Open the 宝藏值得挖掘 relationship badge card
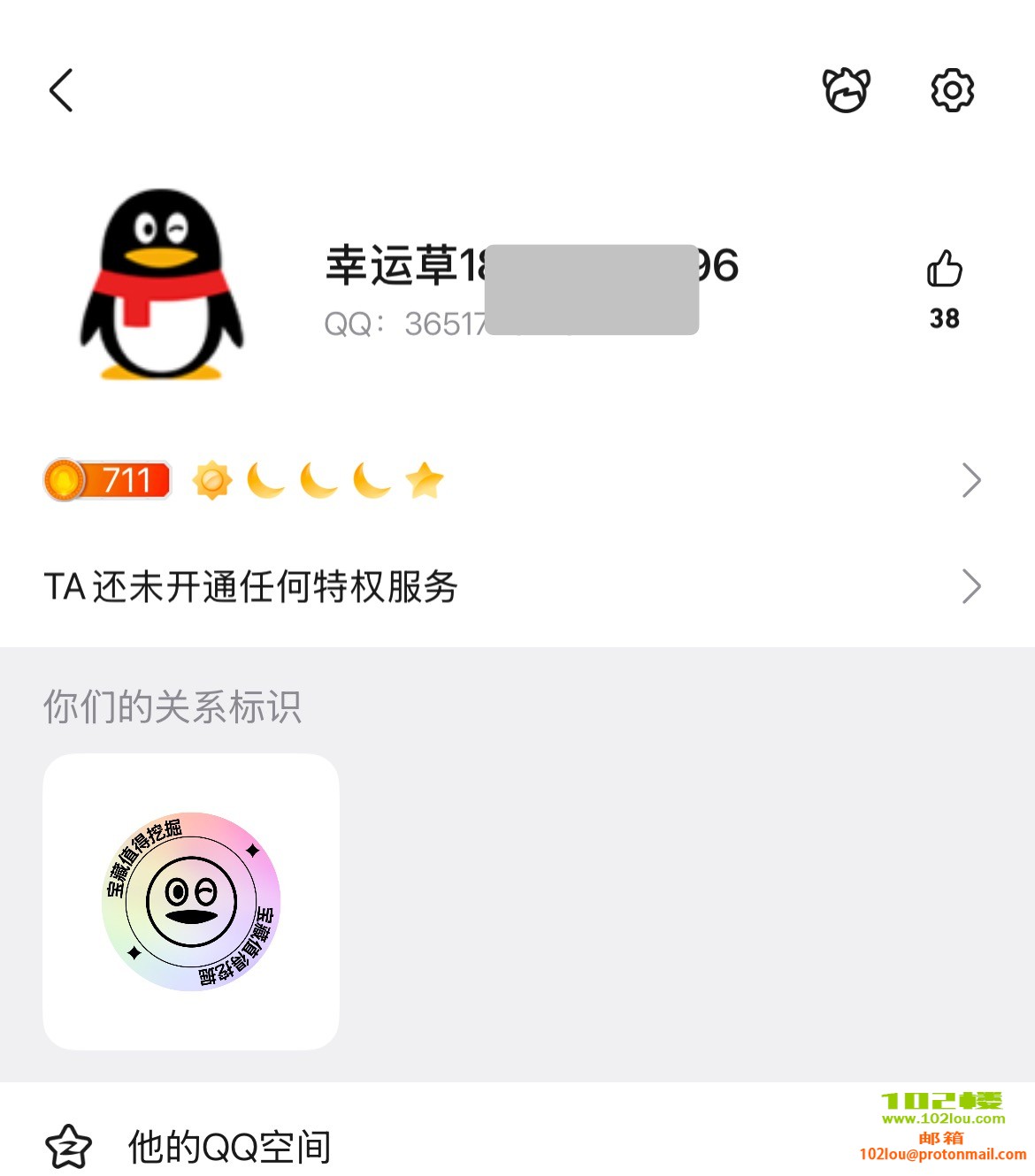The height and width of the screenshot is (1176, 1035). [x=191, y=901]
